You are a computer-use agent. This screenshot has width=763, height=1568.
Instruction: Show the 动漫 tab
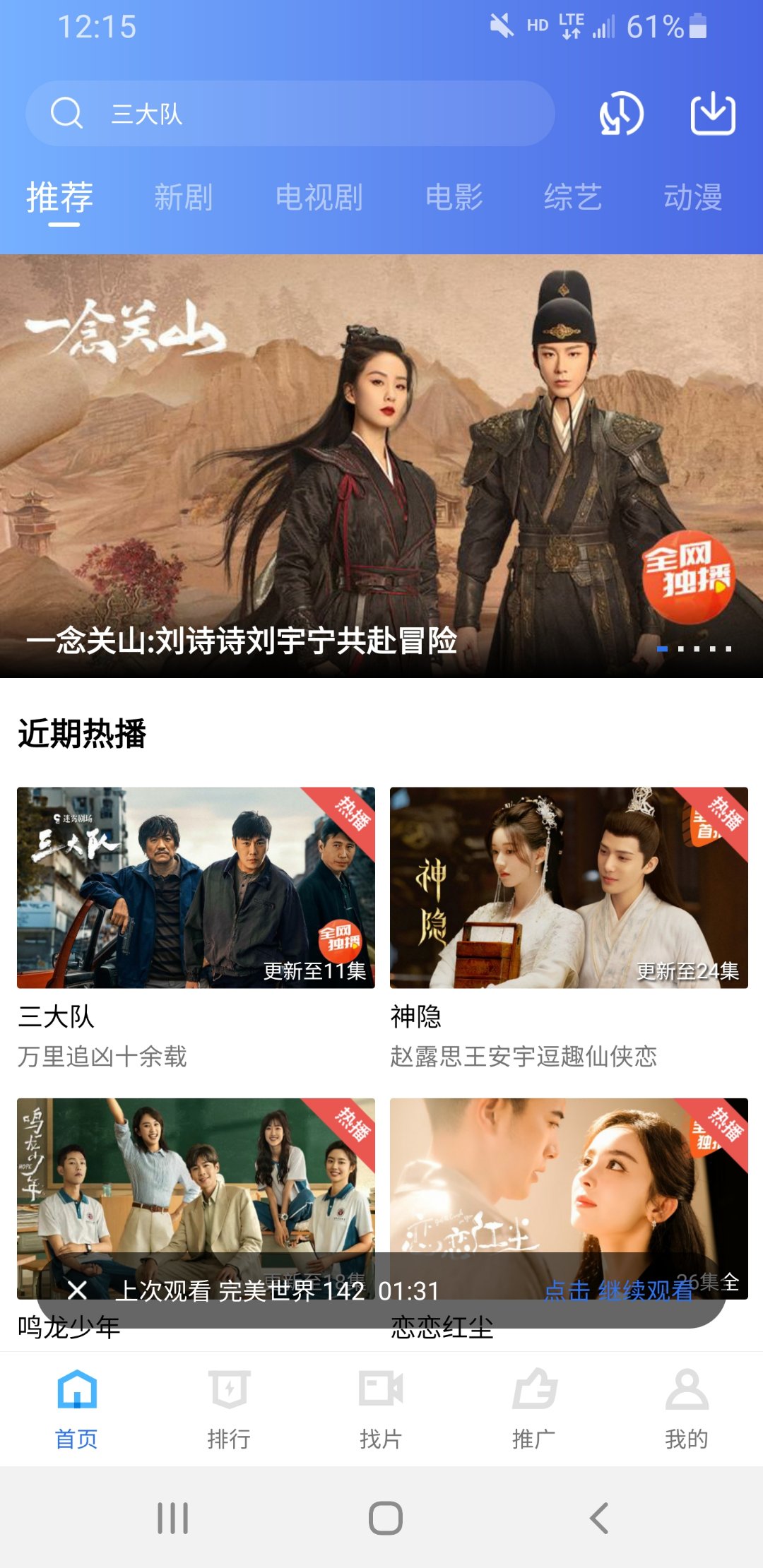tap(693, 197)
